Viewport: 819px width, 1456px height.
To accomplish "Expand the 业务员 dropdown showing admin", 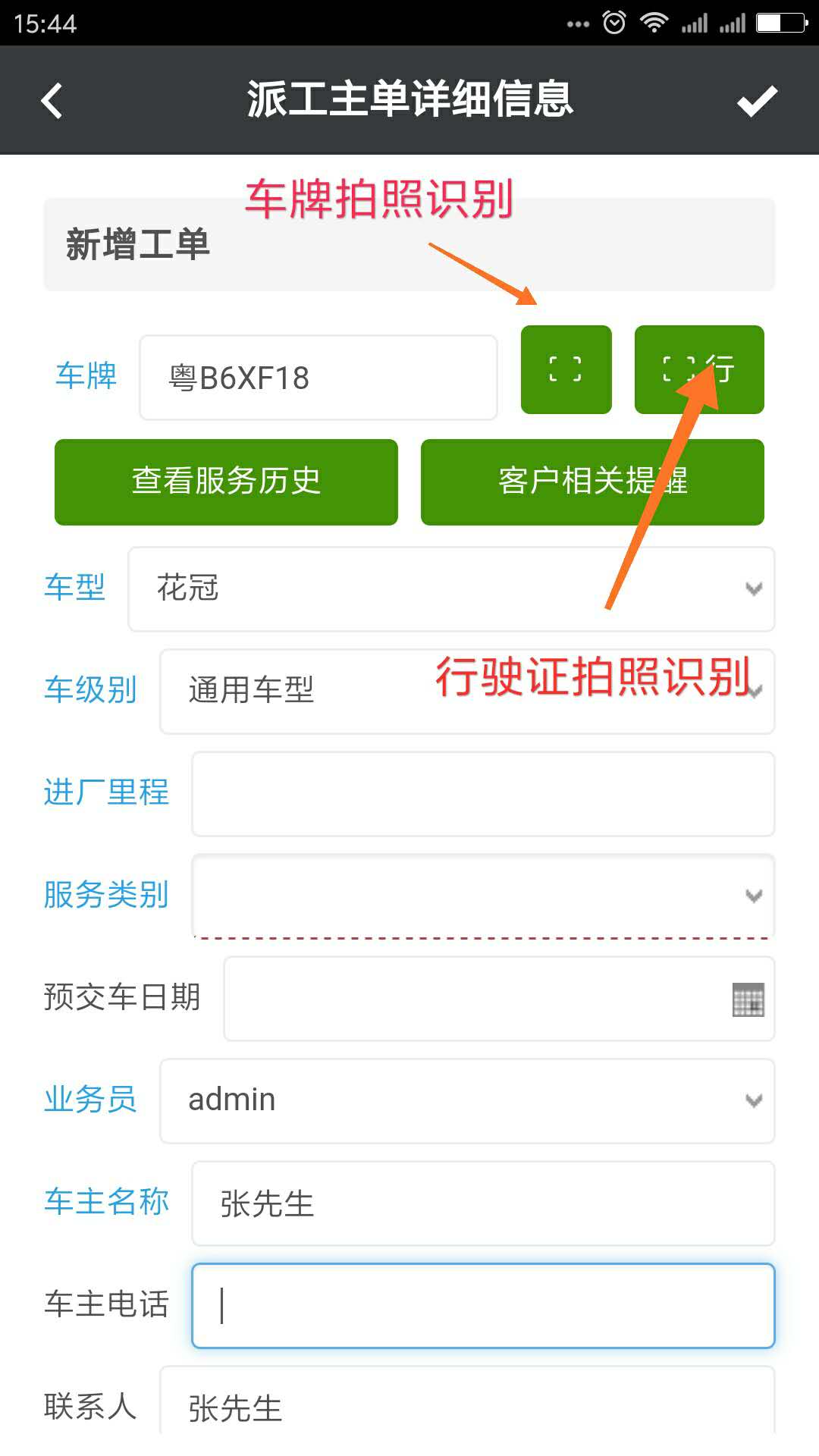I will [466, 1100].
